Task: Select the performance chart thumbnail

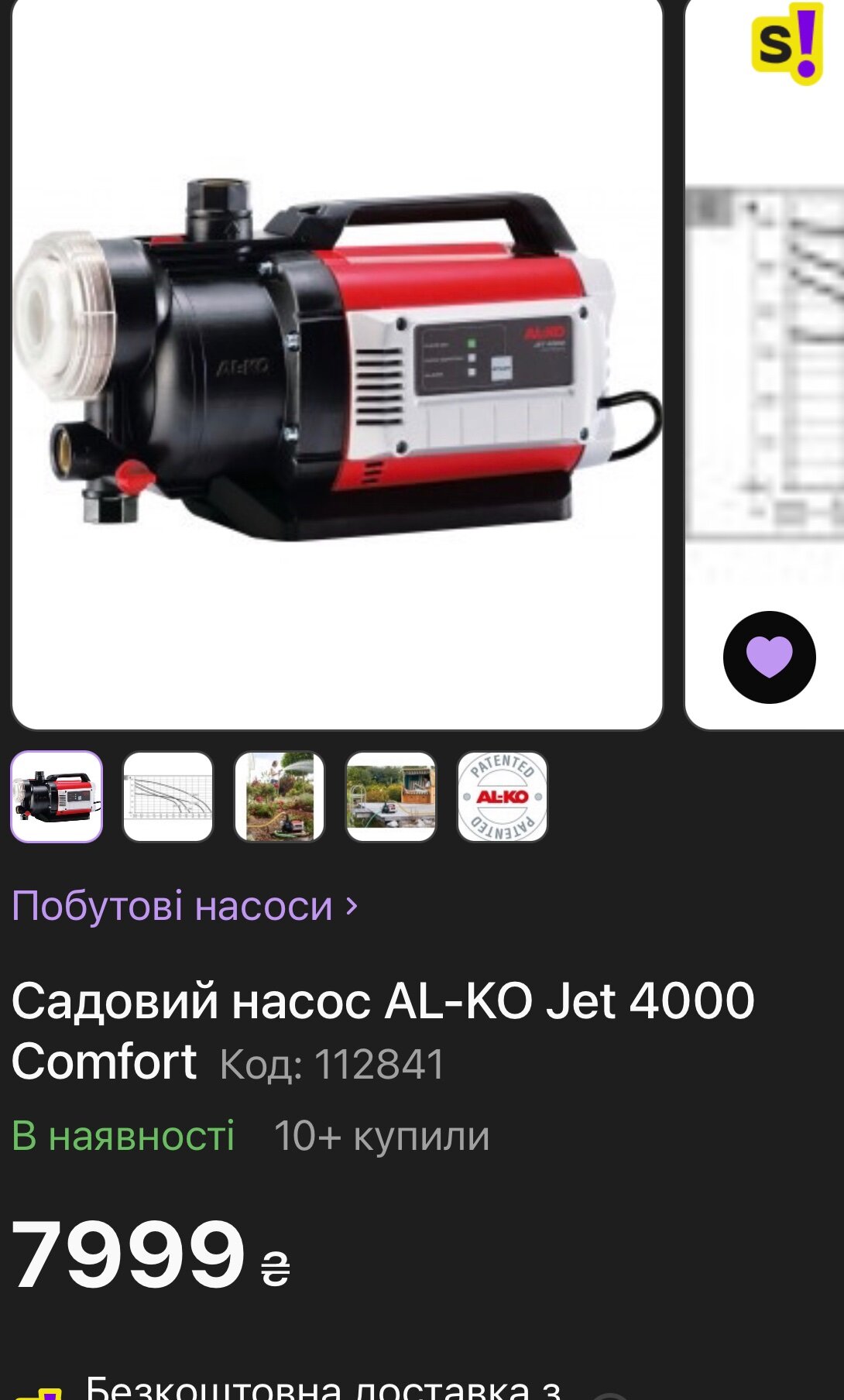Action: pyautogui.click(x=168, y=797)
